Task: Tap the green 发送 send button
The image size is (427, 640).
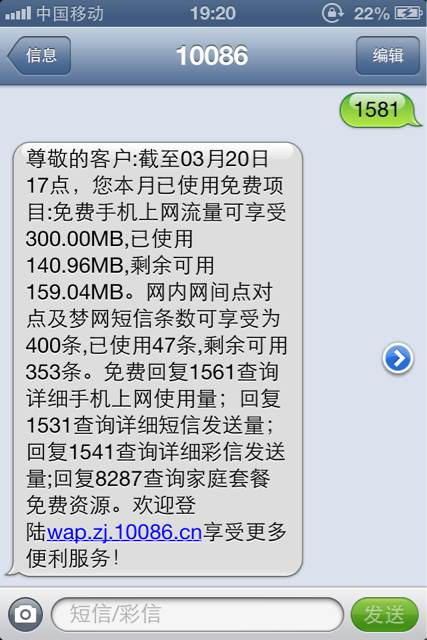Action: click(385, 614)
